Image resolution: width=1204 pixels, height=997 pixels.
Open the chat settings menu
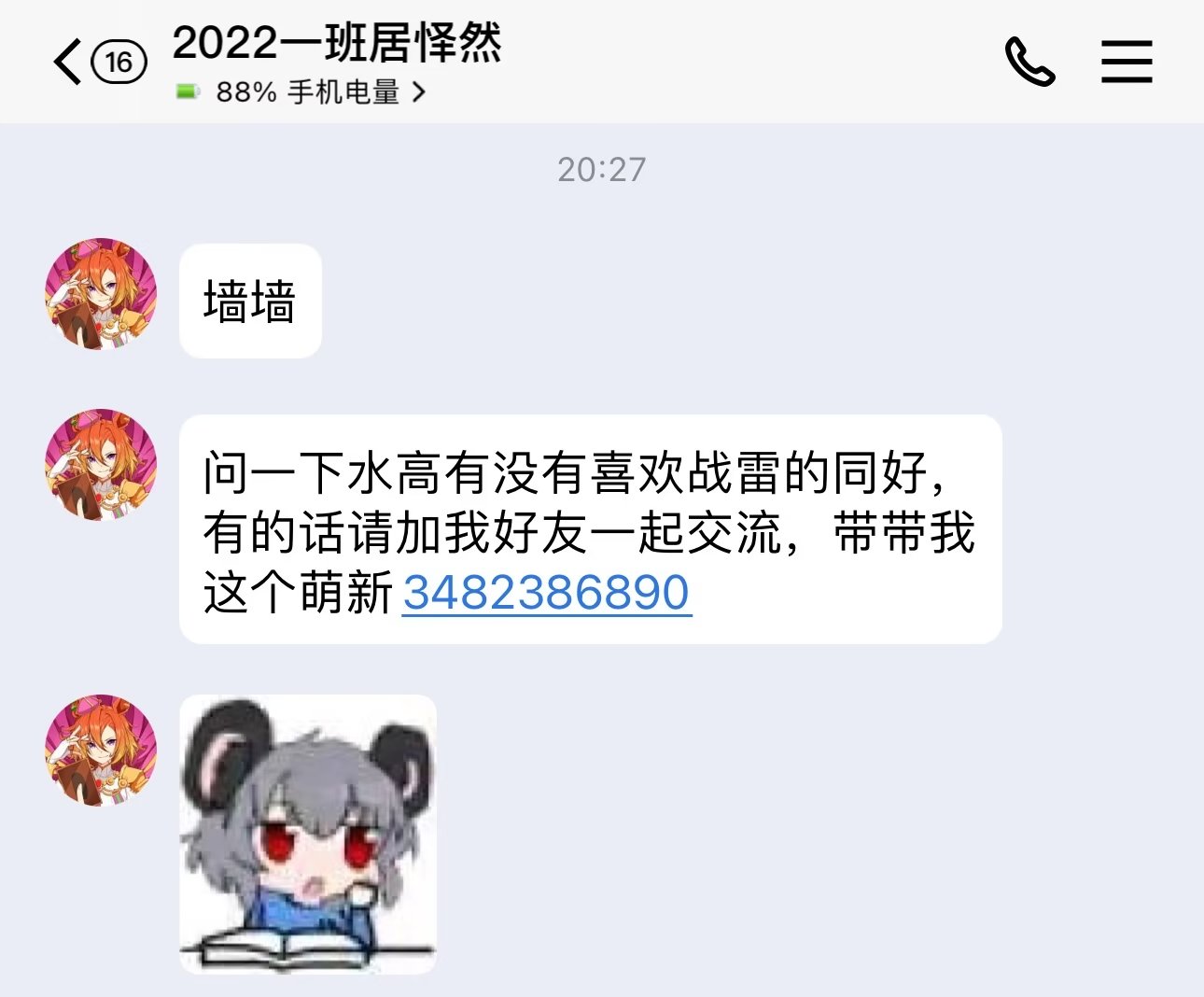(x=1127, y=62)
